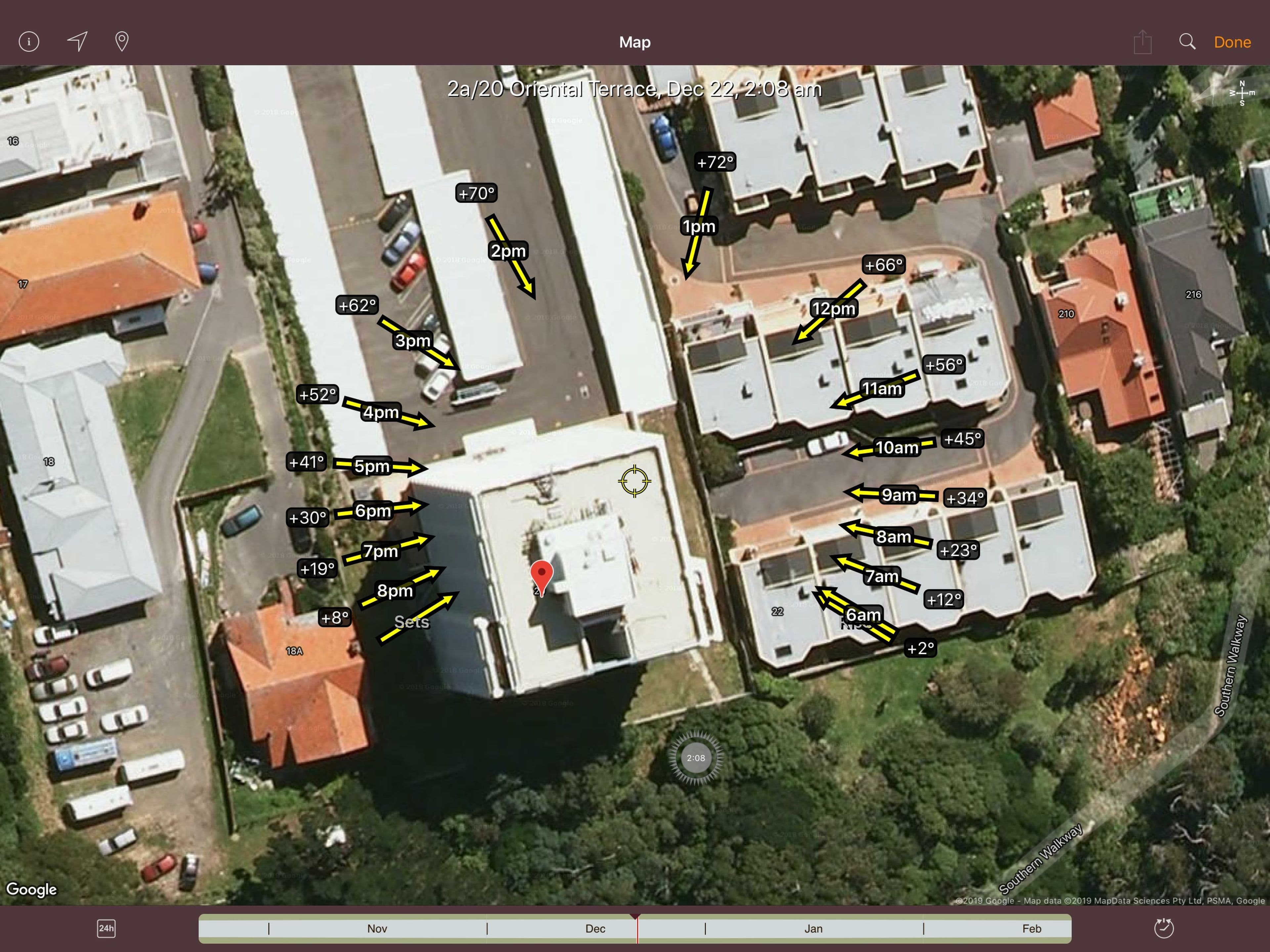Open the map pin locations icon
The height and width of the screenshot is (952, 1270).
point(122,41)
